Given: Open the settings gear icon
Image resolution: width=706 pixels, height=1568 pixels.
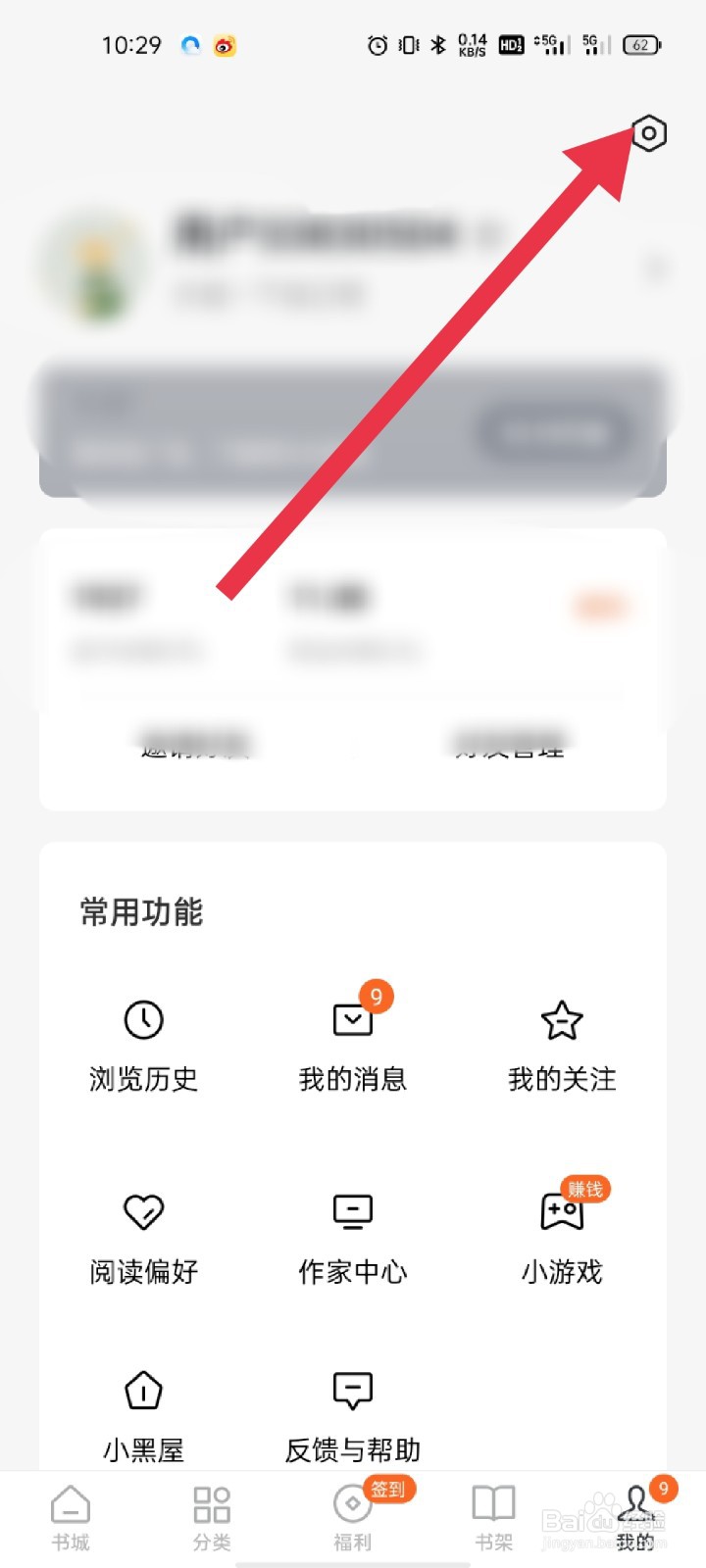Looking at the screenshot, I should click(x=649, y=132).
